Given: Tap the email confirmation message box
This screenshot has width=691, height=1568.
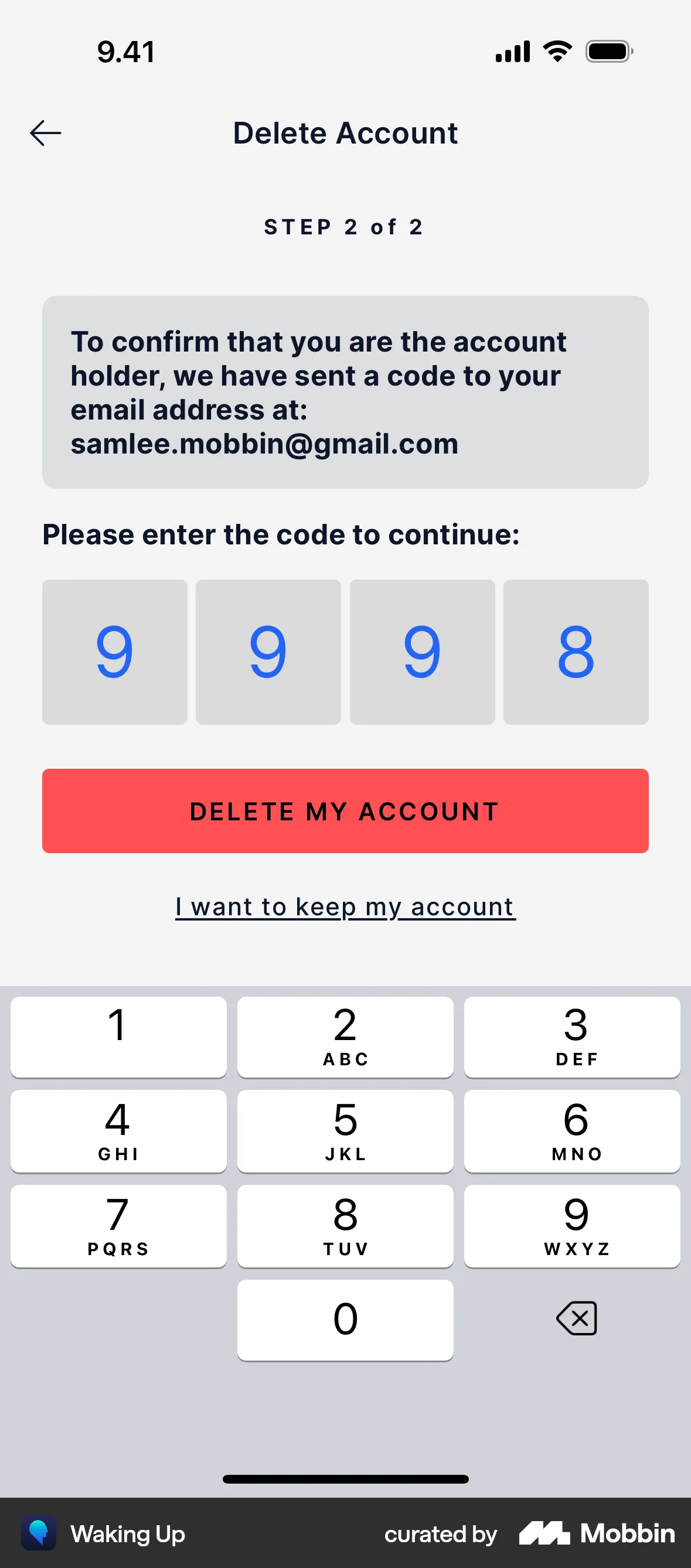Looking at the screenshot, I should coord(345,391).
